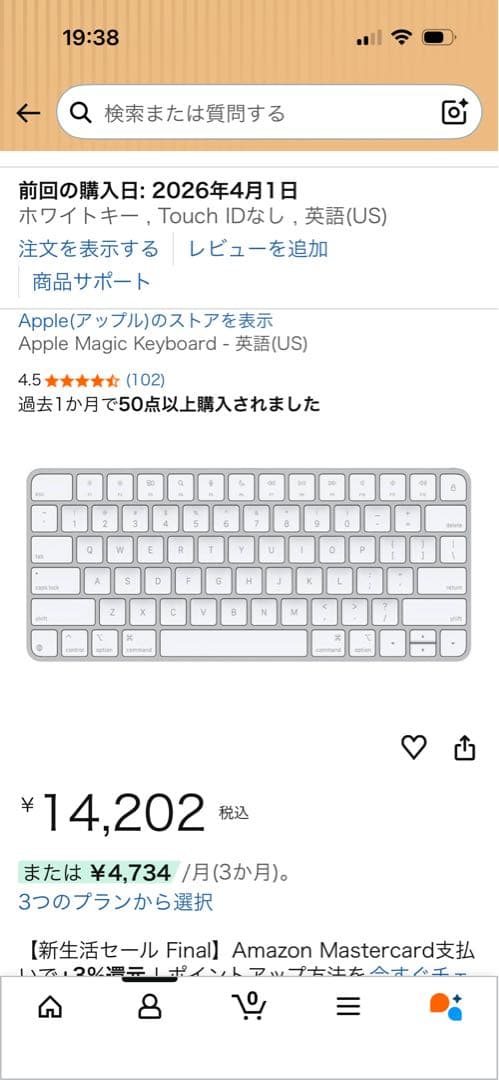The image size is (499, 1080).
Task: Add item to wishlist with heart icon
Action: pyautogui.click(x=414, y=747)
